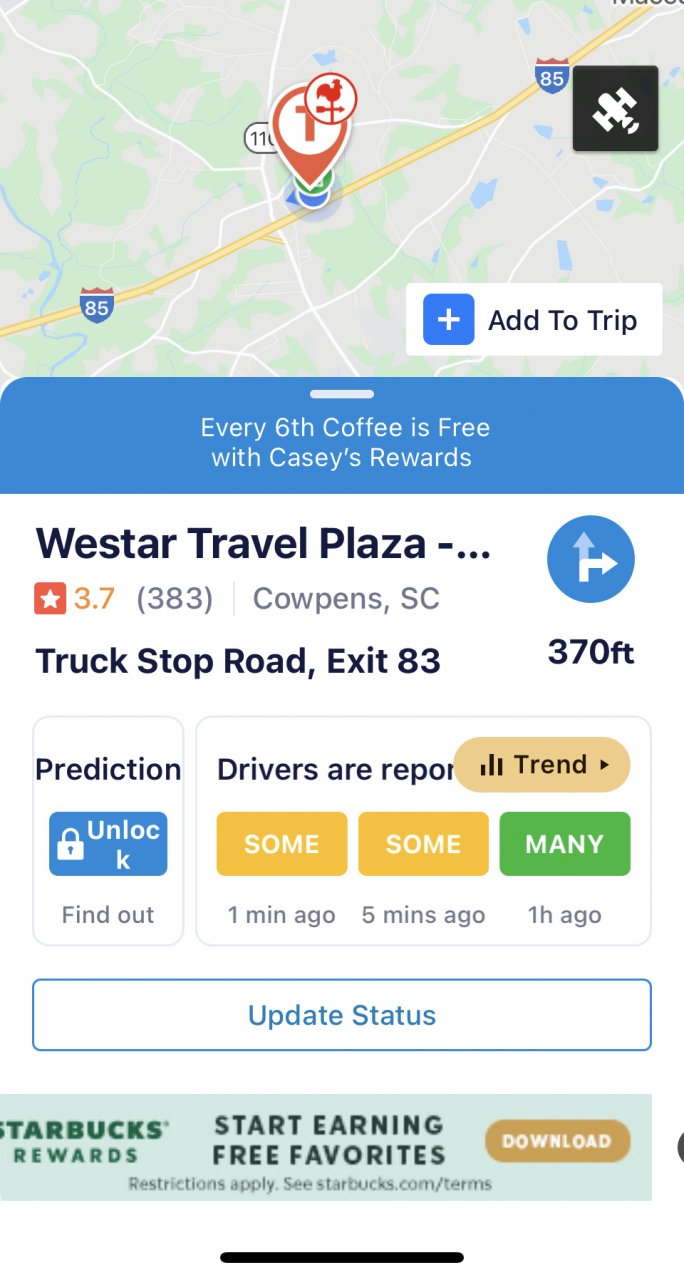684x1280 pixels.
Task: View the SOME report from 5 mins ago
Action: coord(423,844)
